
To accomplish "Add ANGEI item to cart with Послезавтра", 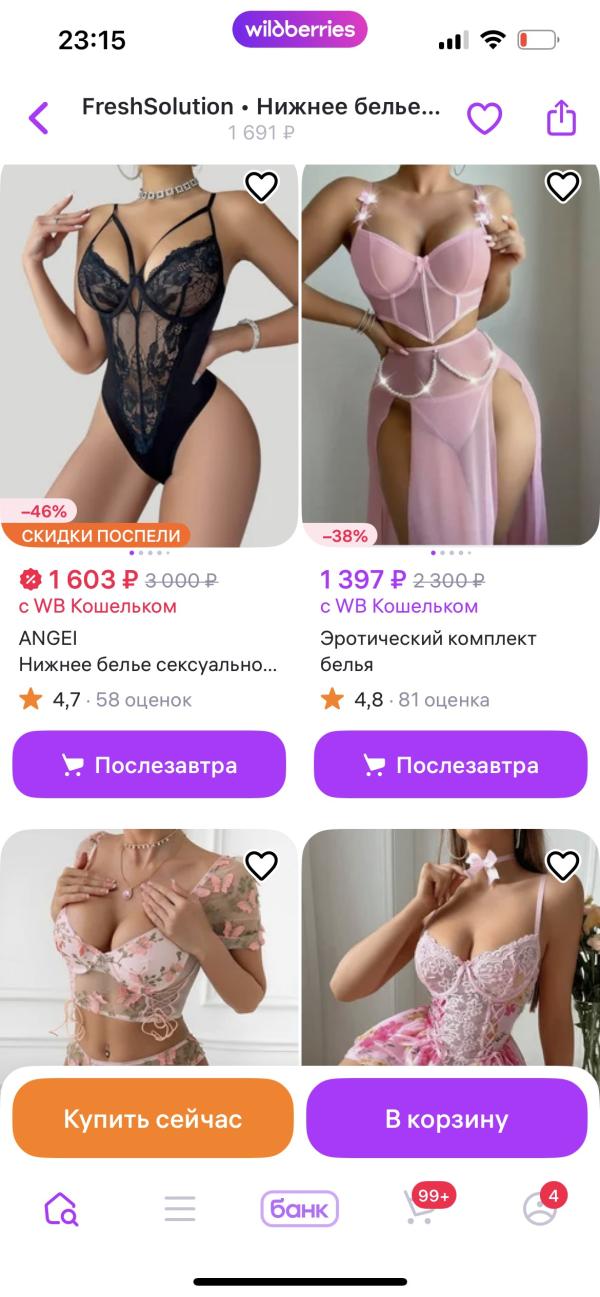I will point(149,766).
